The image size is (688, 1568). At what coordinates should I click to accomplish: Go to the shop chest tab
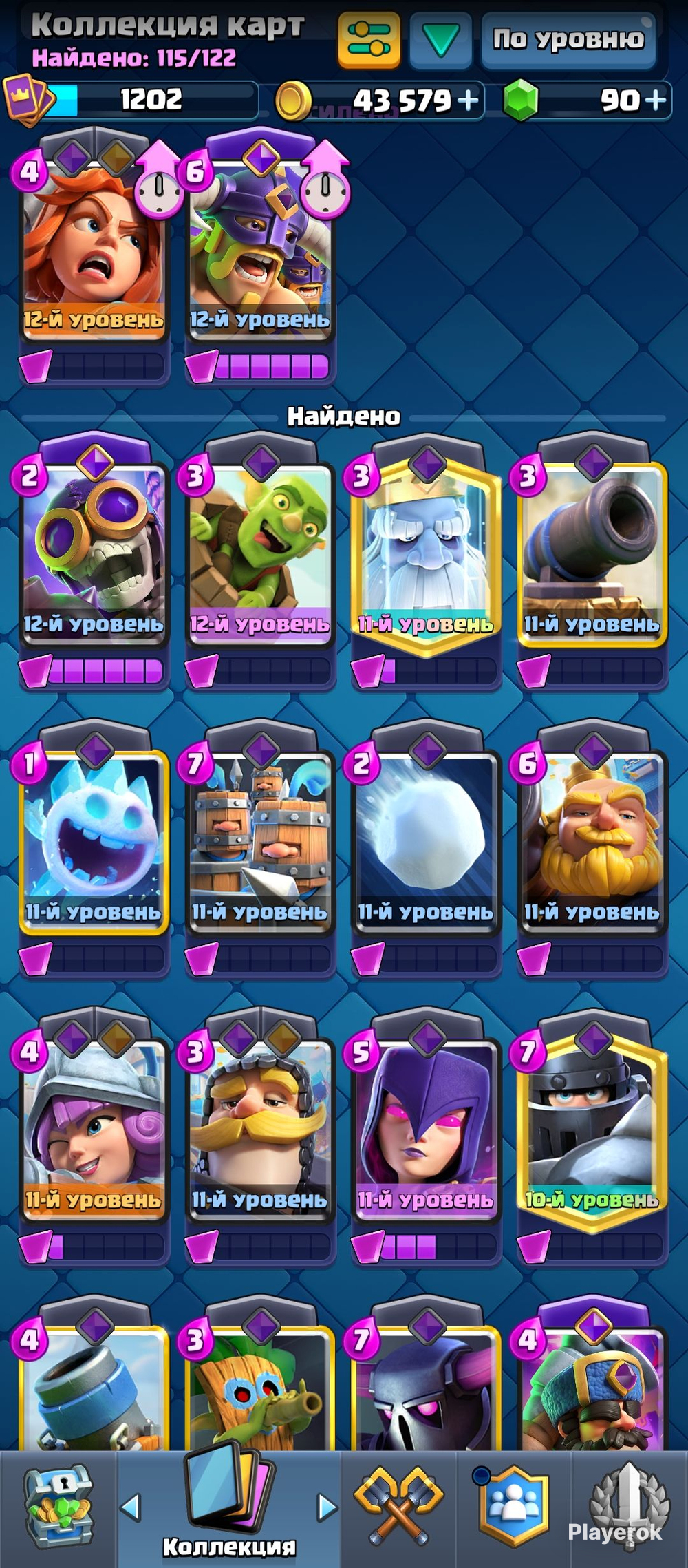coord(58,1507)
